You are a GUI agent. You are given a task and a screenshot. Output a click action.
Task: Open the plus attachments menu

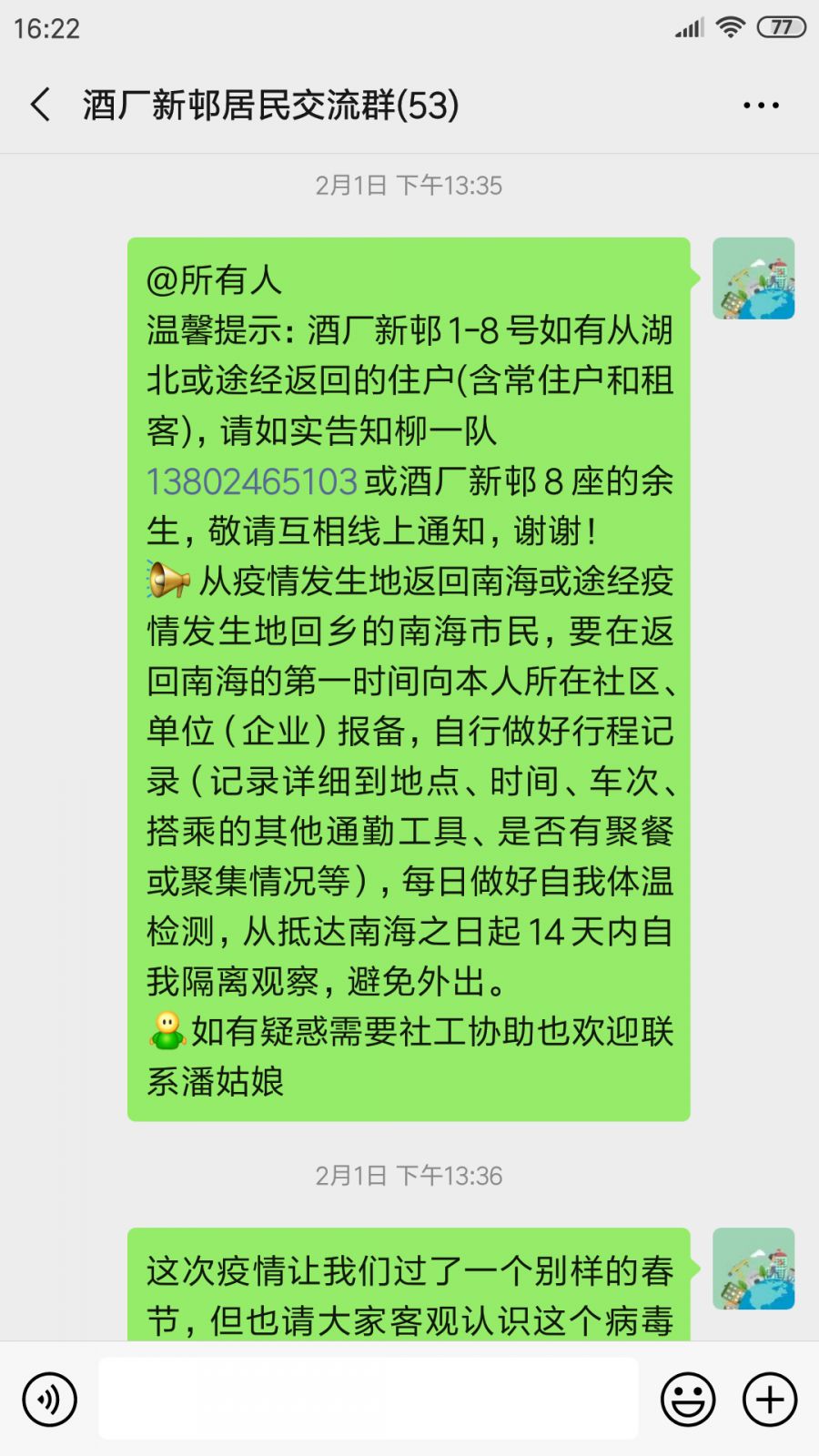point(770,1400)
